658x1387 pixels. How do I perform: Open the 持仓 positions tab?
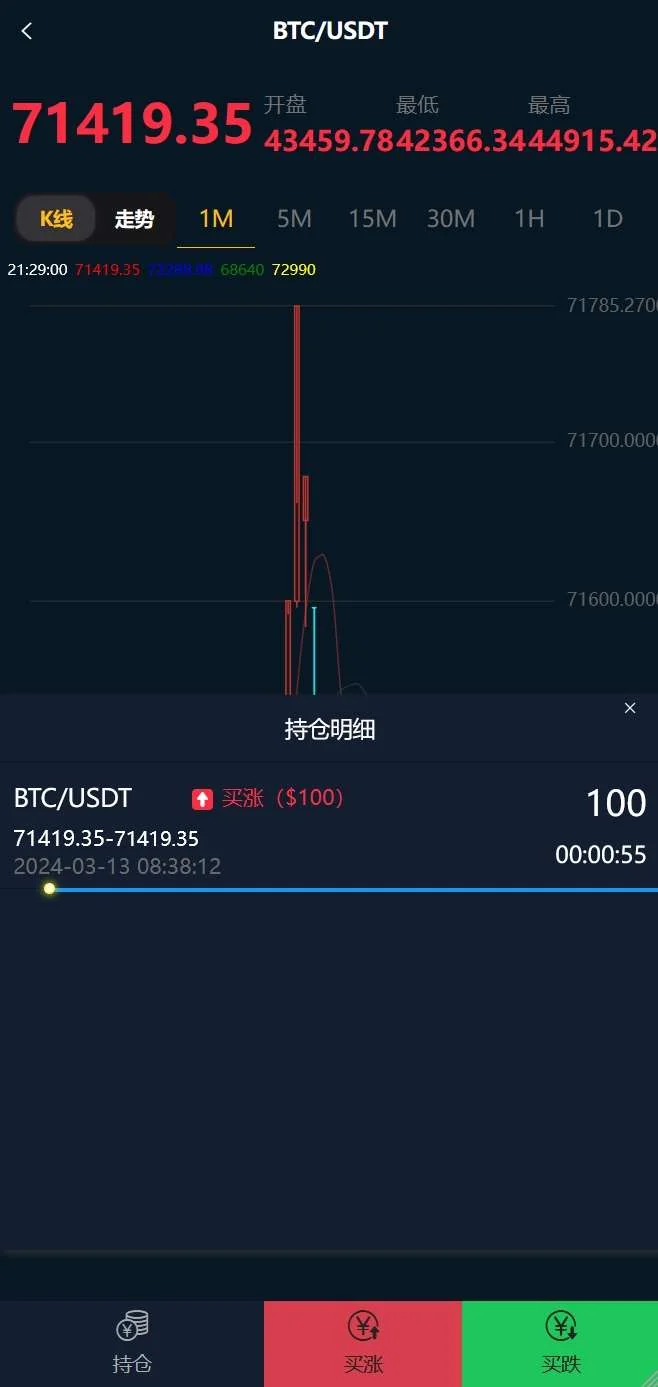coord(132,1343)
